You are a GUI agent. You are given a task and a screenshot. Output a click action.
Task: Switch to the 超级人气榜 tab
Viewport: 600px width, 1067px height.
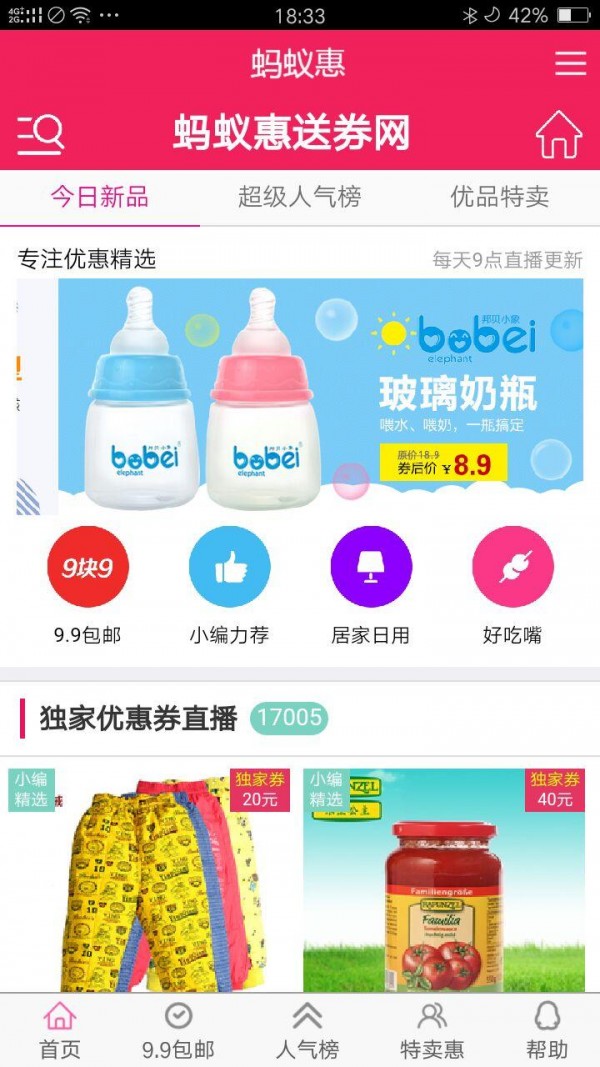[x=299, y=197]
